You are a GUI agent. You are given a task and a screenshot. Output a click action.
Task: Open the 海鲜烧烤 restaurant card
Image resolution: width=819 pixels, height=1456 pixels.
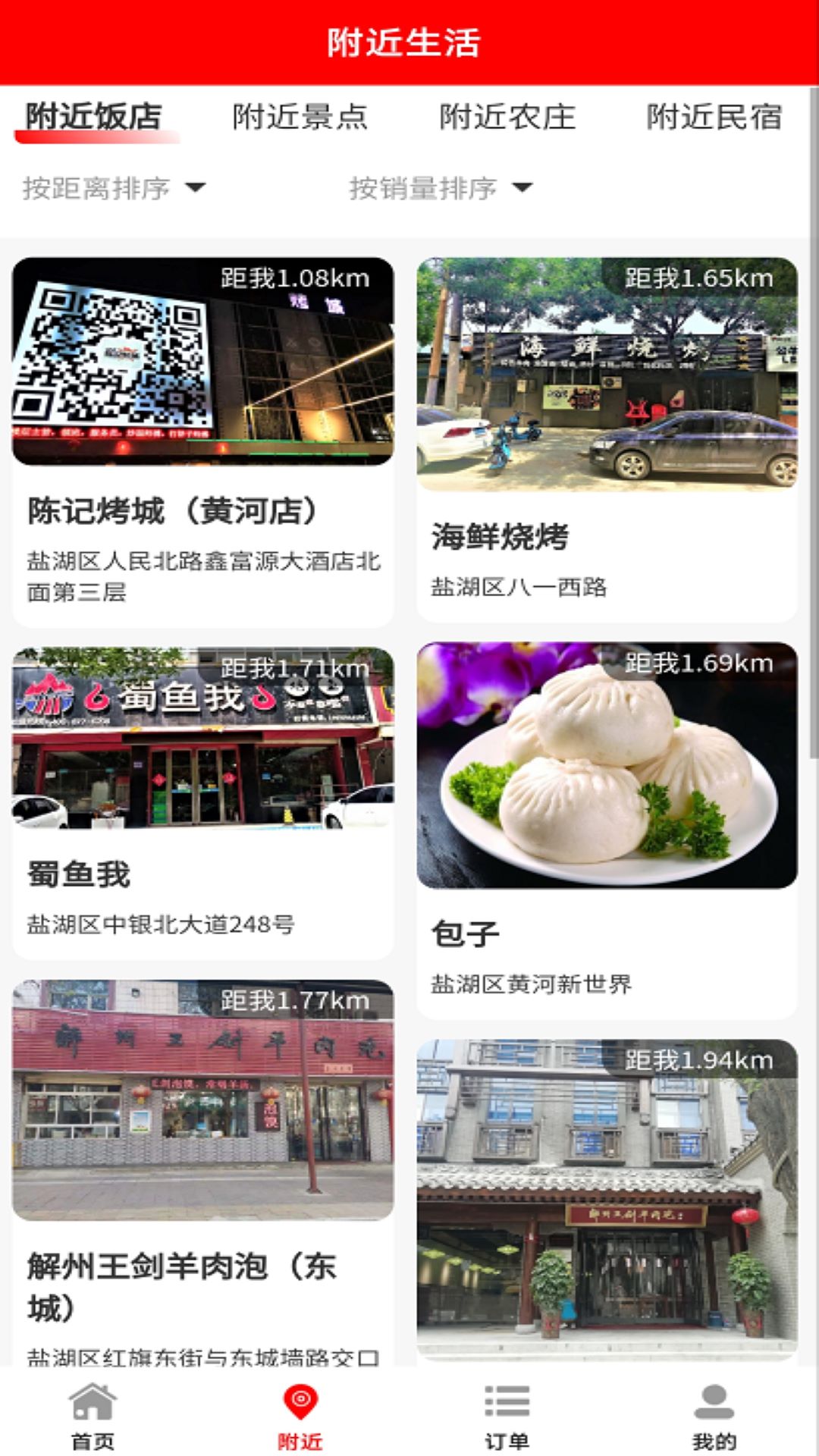point(607,440)
